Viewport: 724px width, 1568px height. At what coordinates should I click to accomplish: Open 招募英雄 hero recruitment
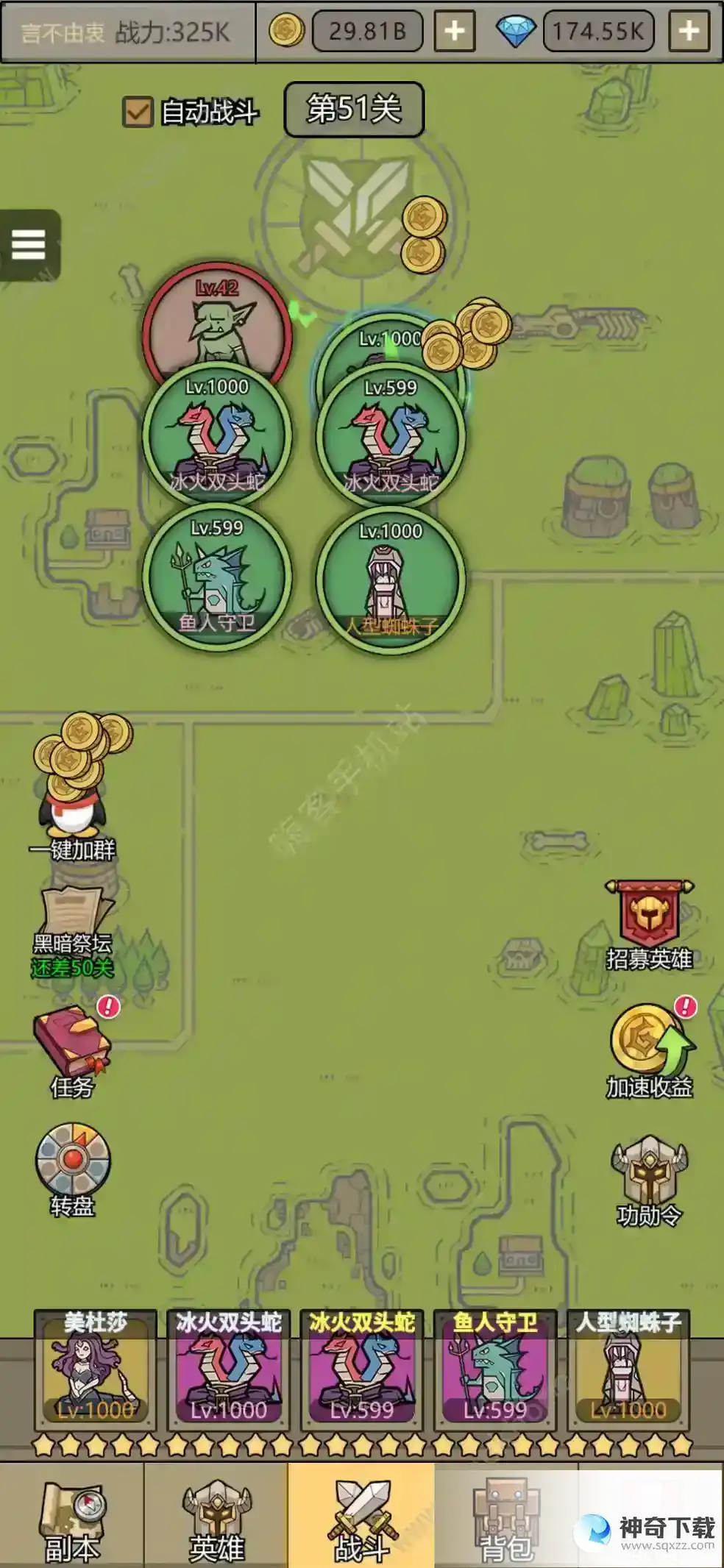tap(649, 923)
